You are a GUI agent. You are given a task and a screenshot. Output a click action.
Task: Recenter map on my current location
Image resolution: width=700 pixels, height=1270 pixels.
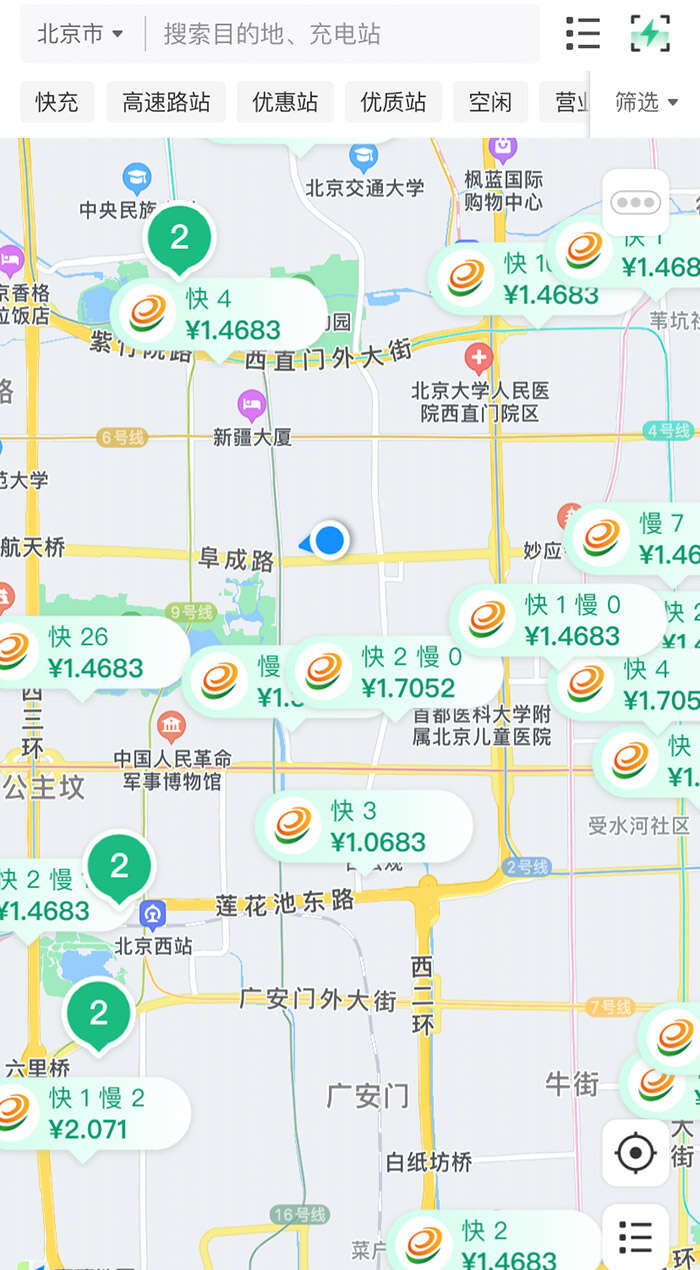635,1153
